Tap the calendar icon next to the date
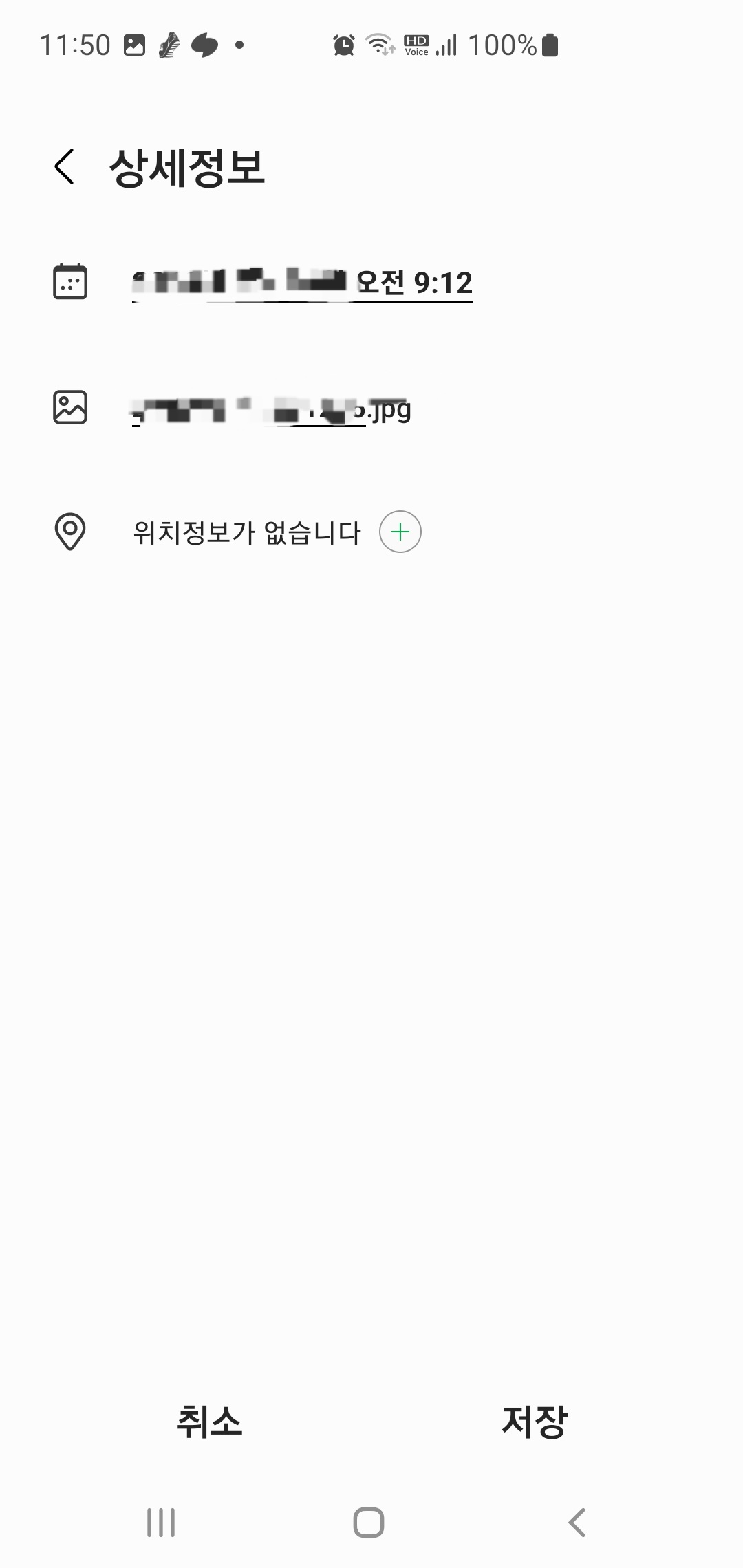The width and height of the screenshot is (743, 1568). click(69, 280)
